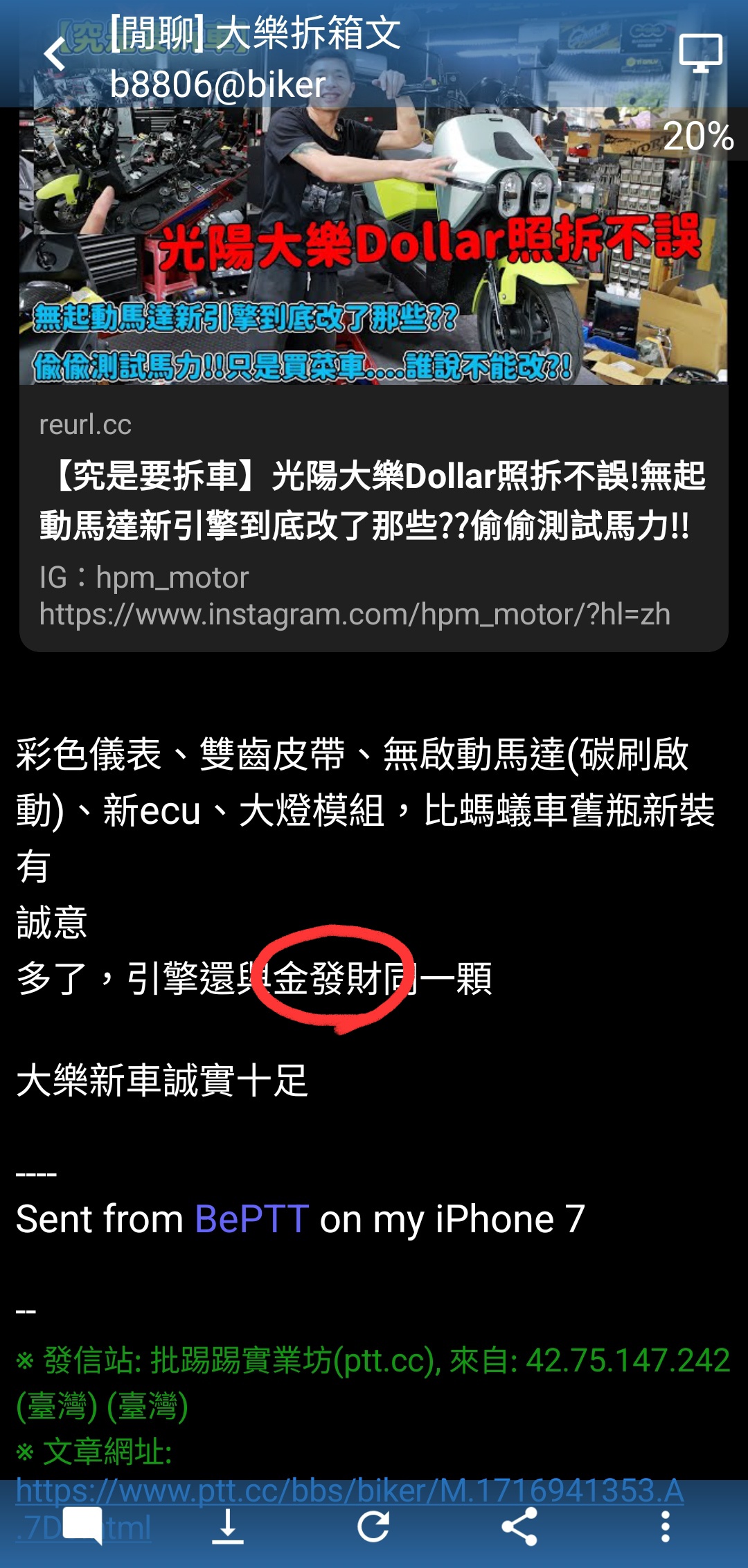The image size is (748, 1568).
Task: Go back to the article list
Action: click(x=54, y=53)
